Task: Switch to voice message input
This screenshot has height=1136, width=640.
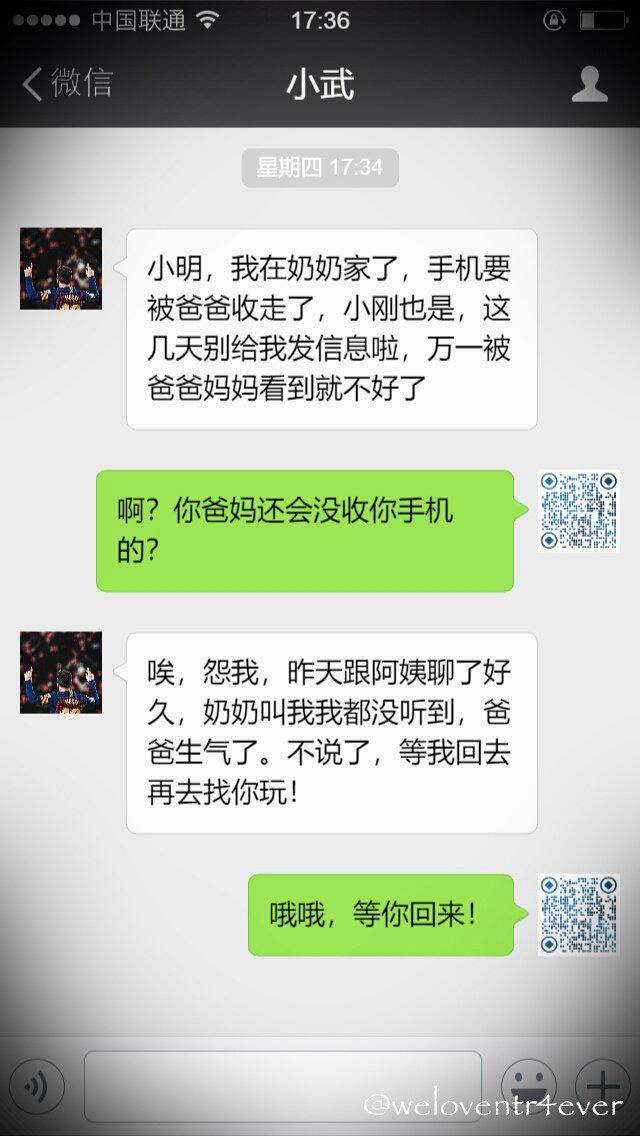Action: click(x=36, y=1087)
